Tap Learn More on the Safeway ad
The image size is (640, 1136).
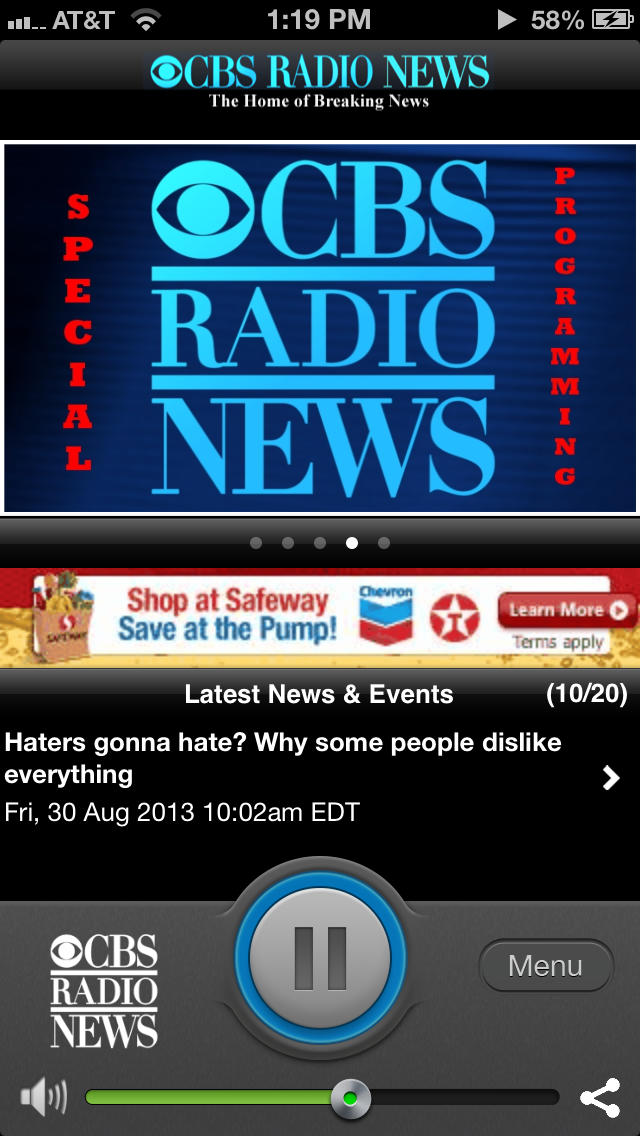coord(567,610)
